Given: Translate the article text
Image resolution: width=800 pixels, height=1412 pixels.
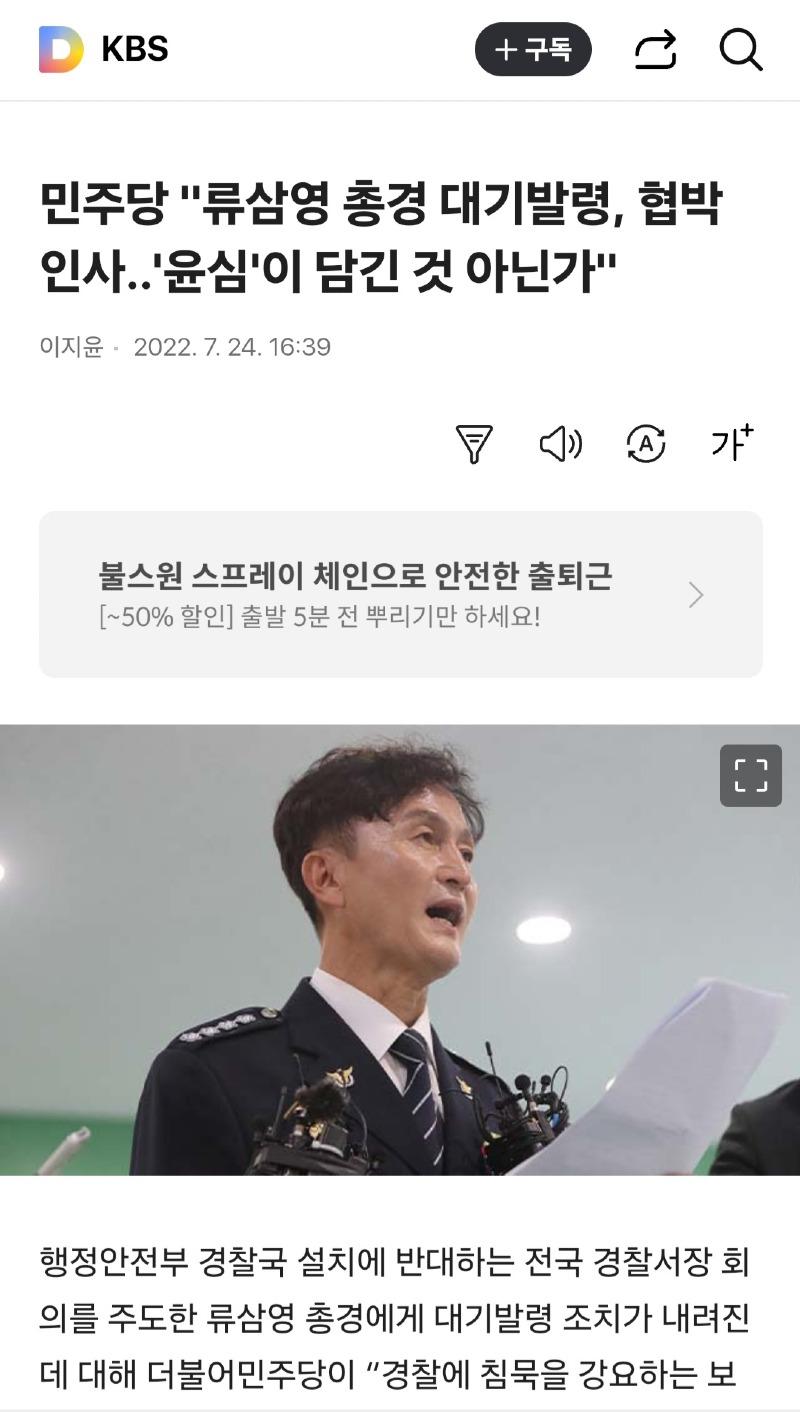Looking at the screenshot, I should click(646, 443).
